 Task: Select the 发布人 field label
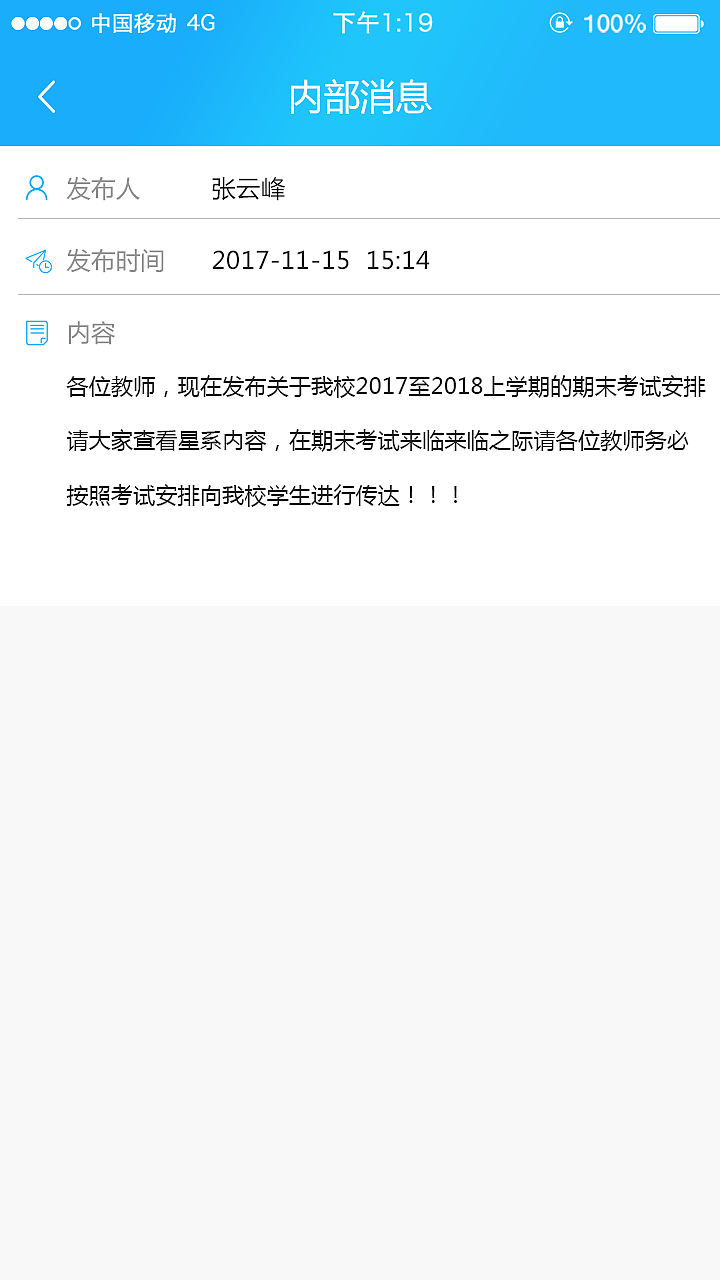[102, 188]
